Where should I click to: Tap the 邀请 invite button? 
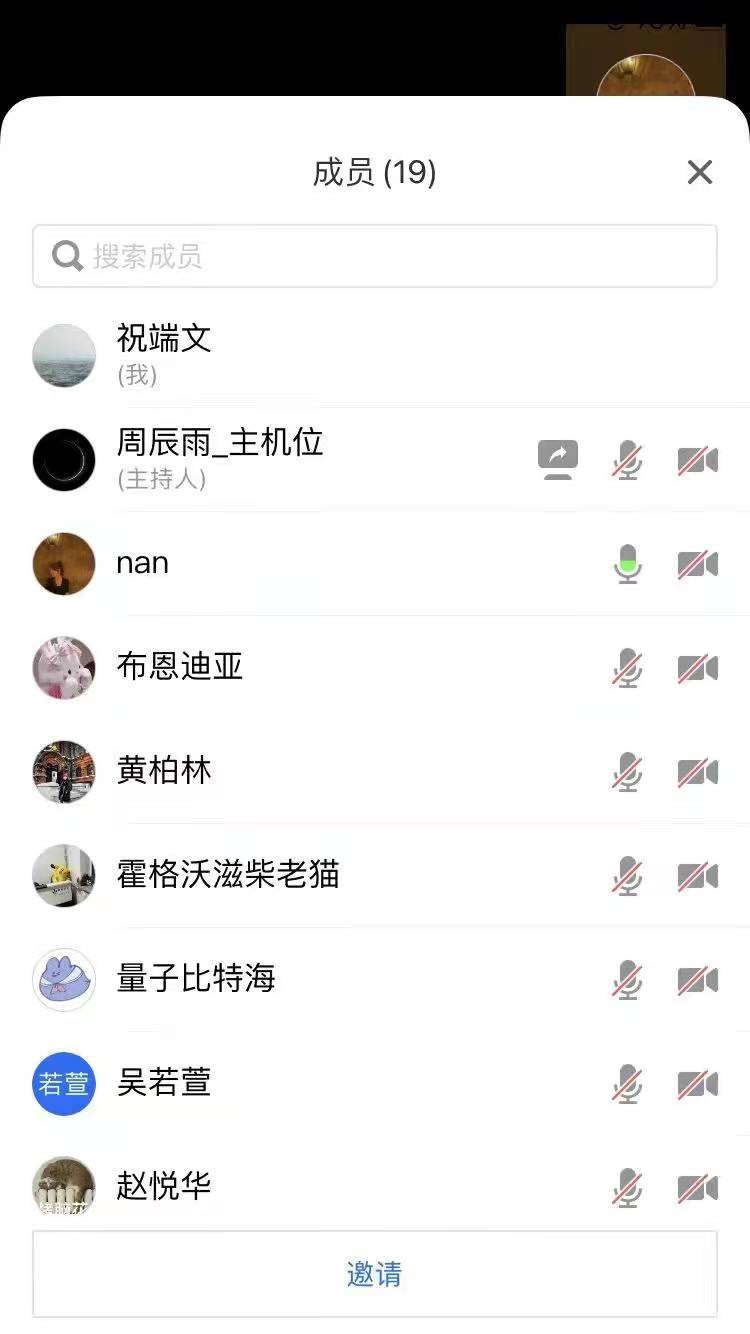[x=375, y=1274]
